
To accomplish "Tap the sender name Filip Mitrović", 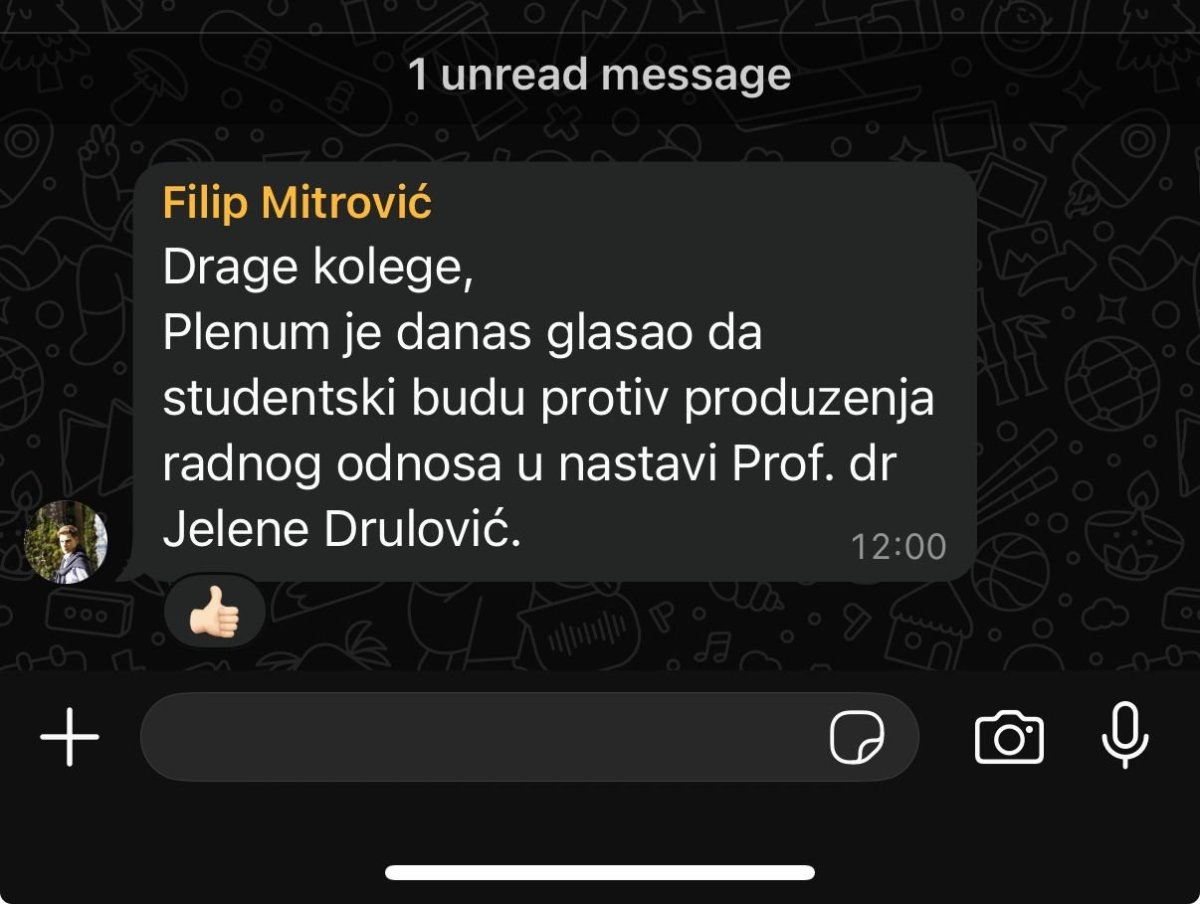I will [x=297, y=204].
